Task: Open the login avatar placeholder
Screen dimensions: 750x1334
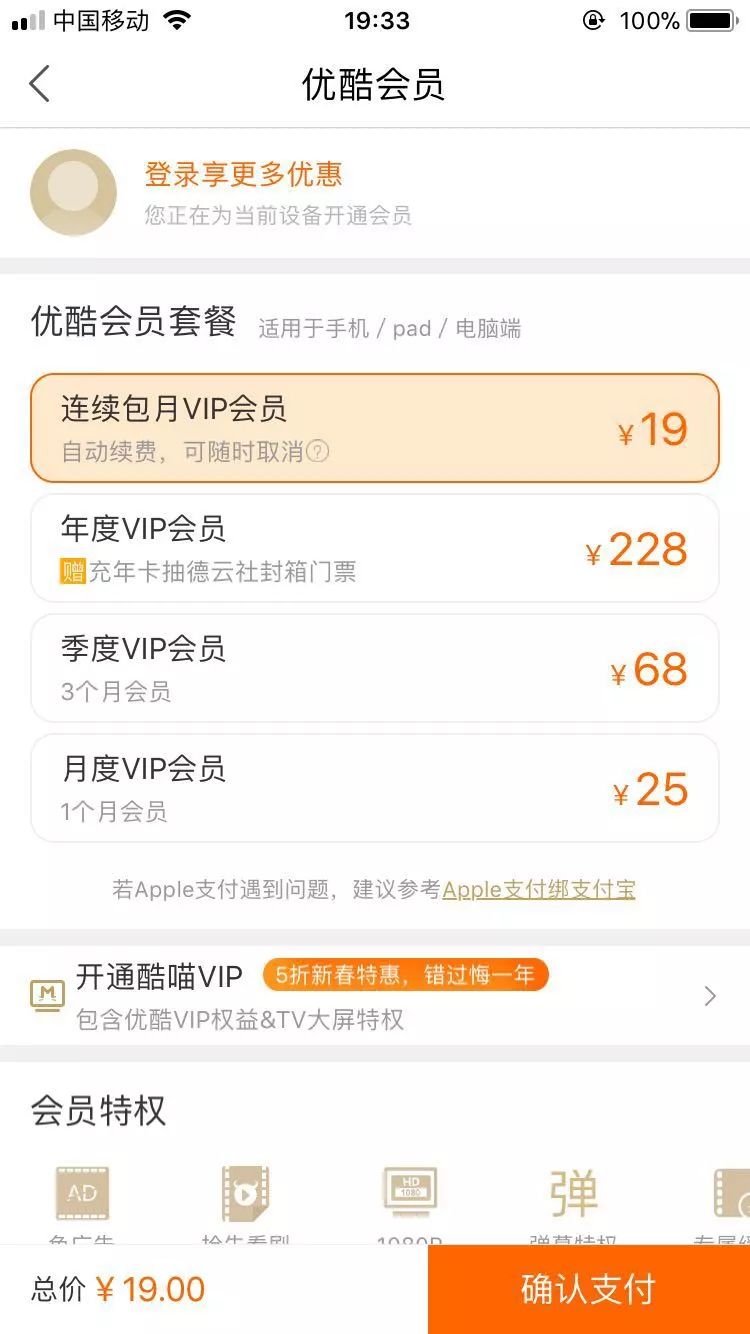Action: pos(74,192)
